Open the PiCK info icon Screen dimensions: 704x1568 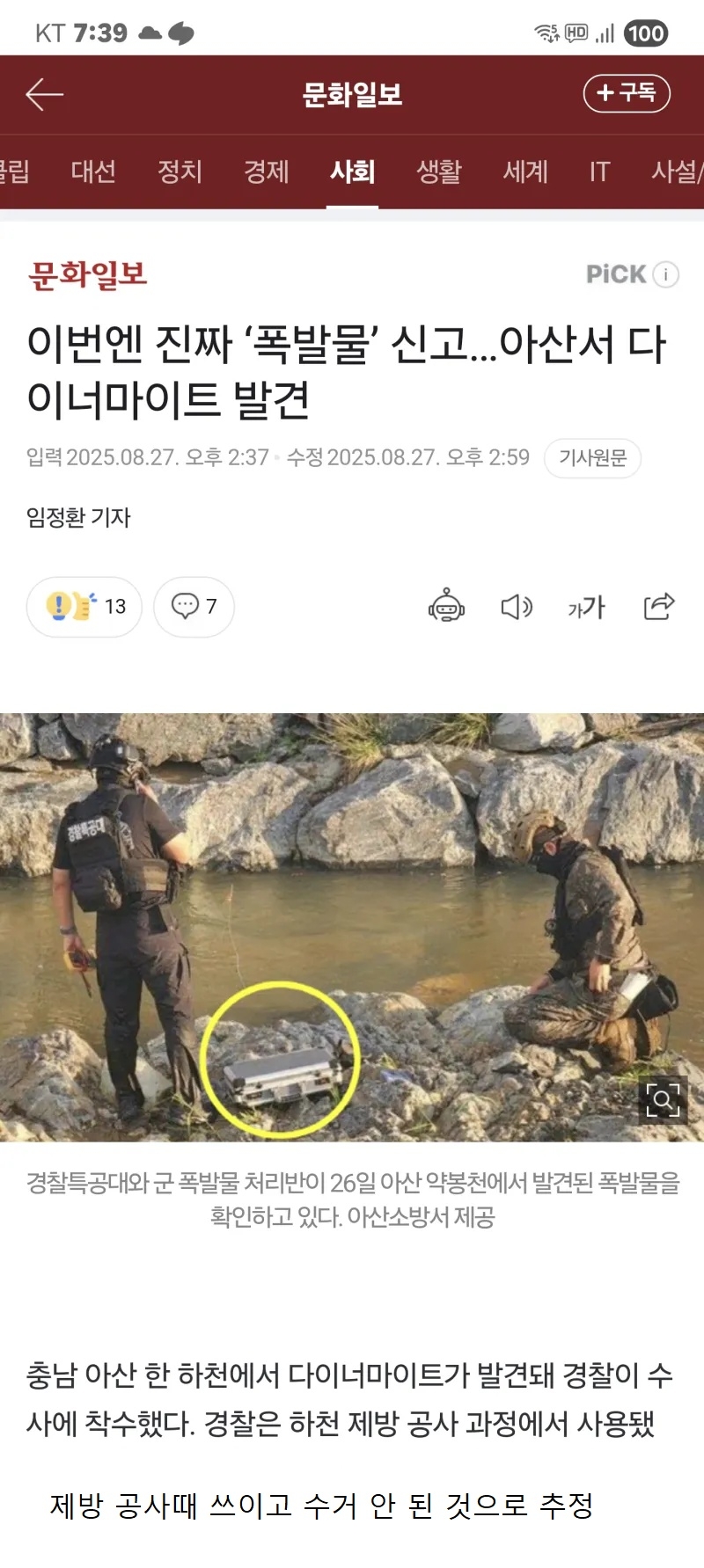(666, 274)
